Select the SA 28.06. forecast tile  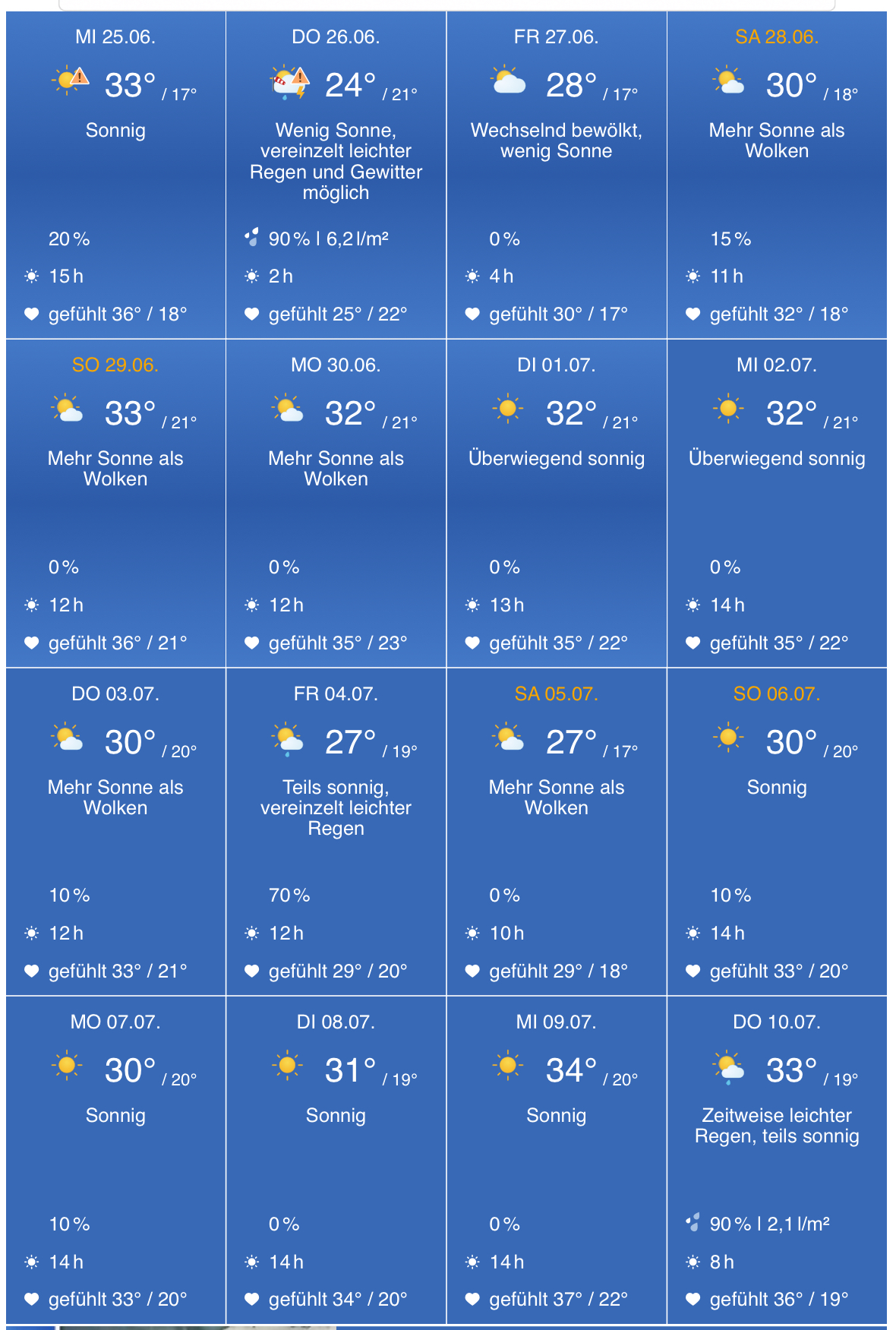(776, 175)
